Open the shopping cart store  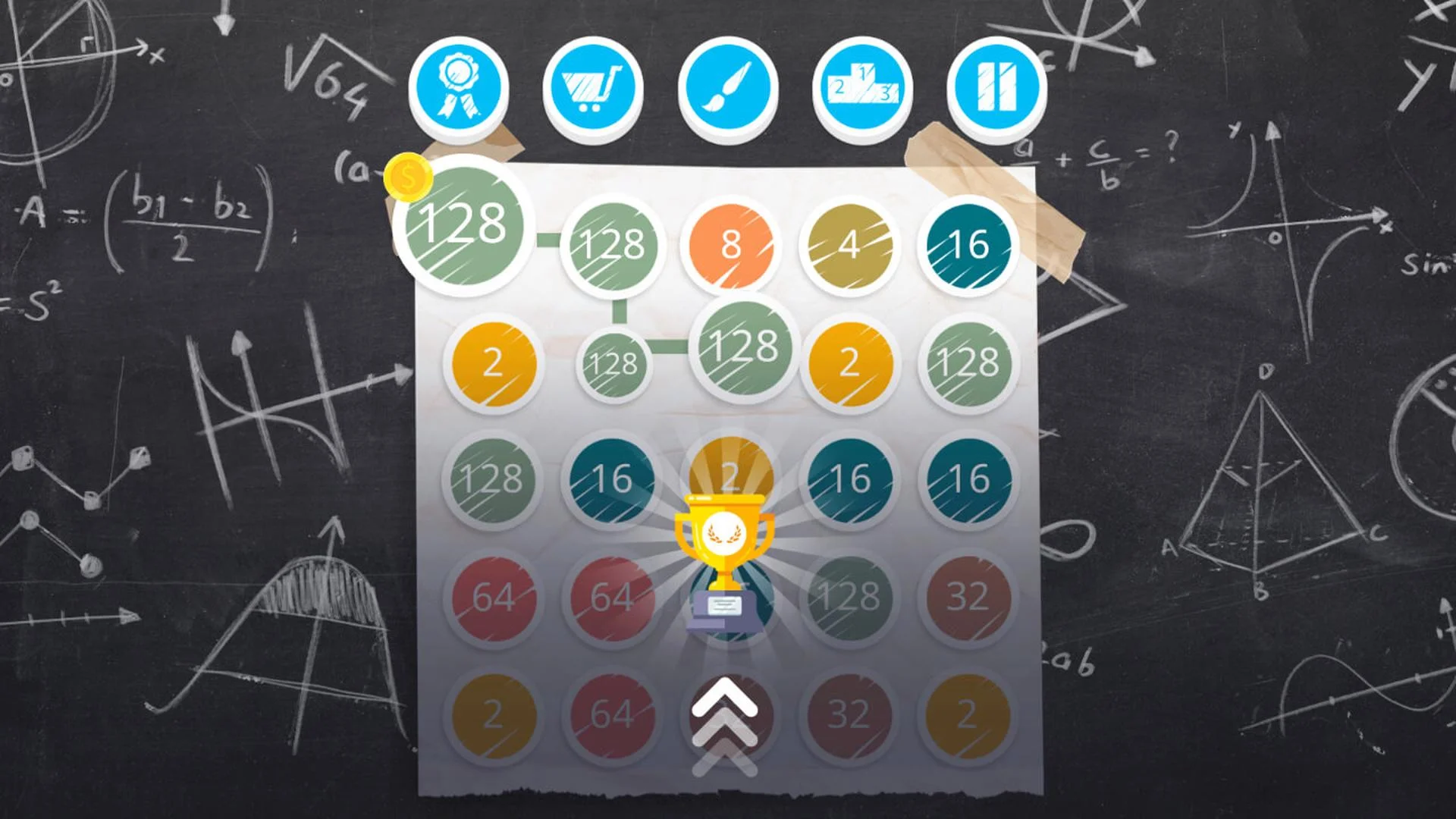[592, 87]
